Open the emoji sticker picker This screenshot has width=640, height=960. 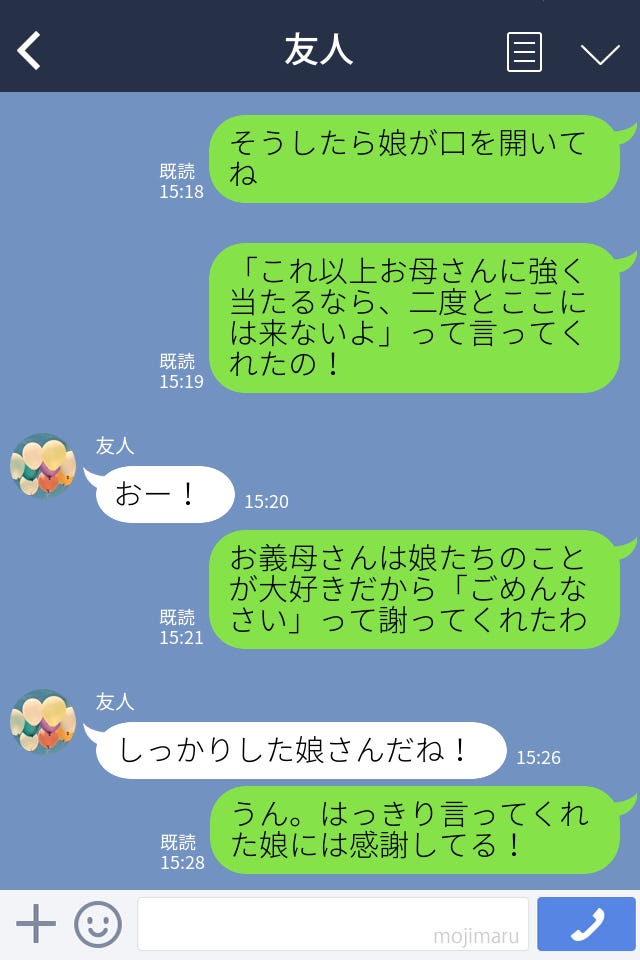[98, 924]
